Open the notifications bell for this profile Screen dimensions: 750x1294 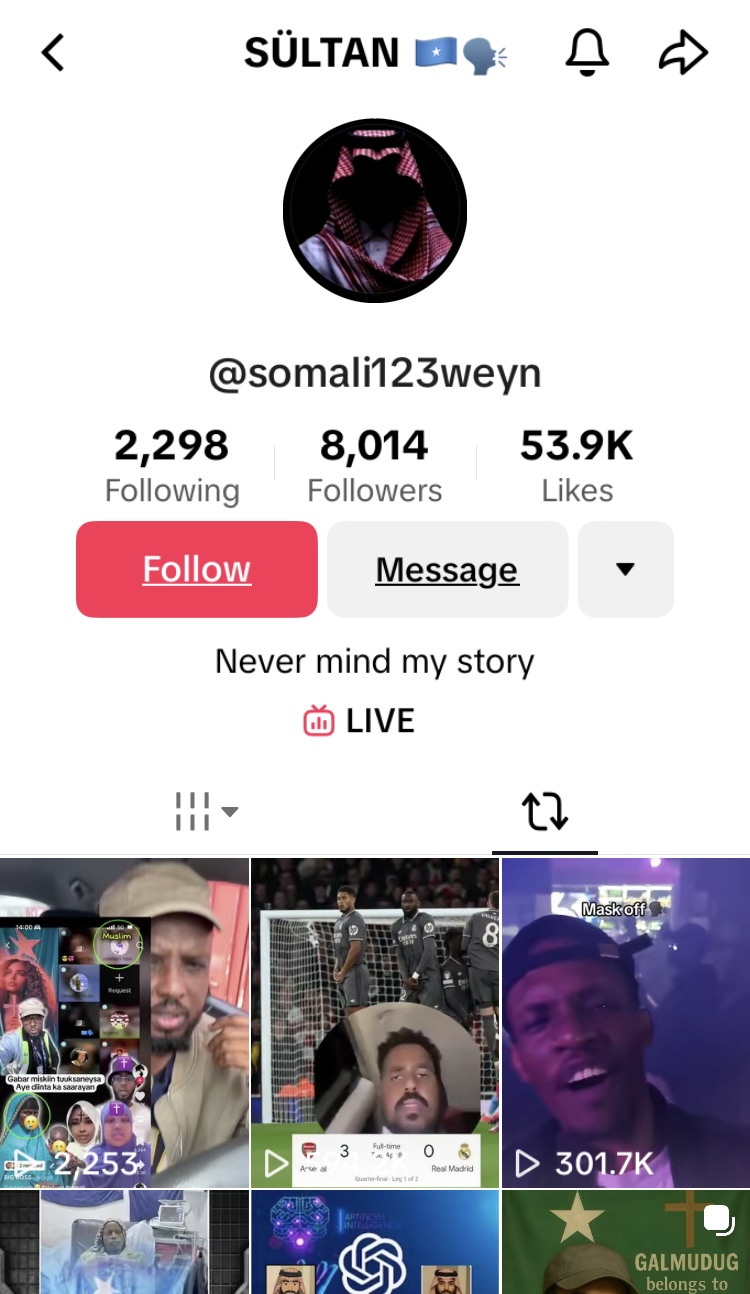587,52
